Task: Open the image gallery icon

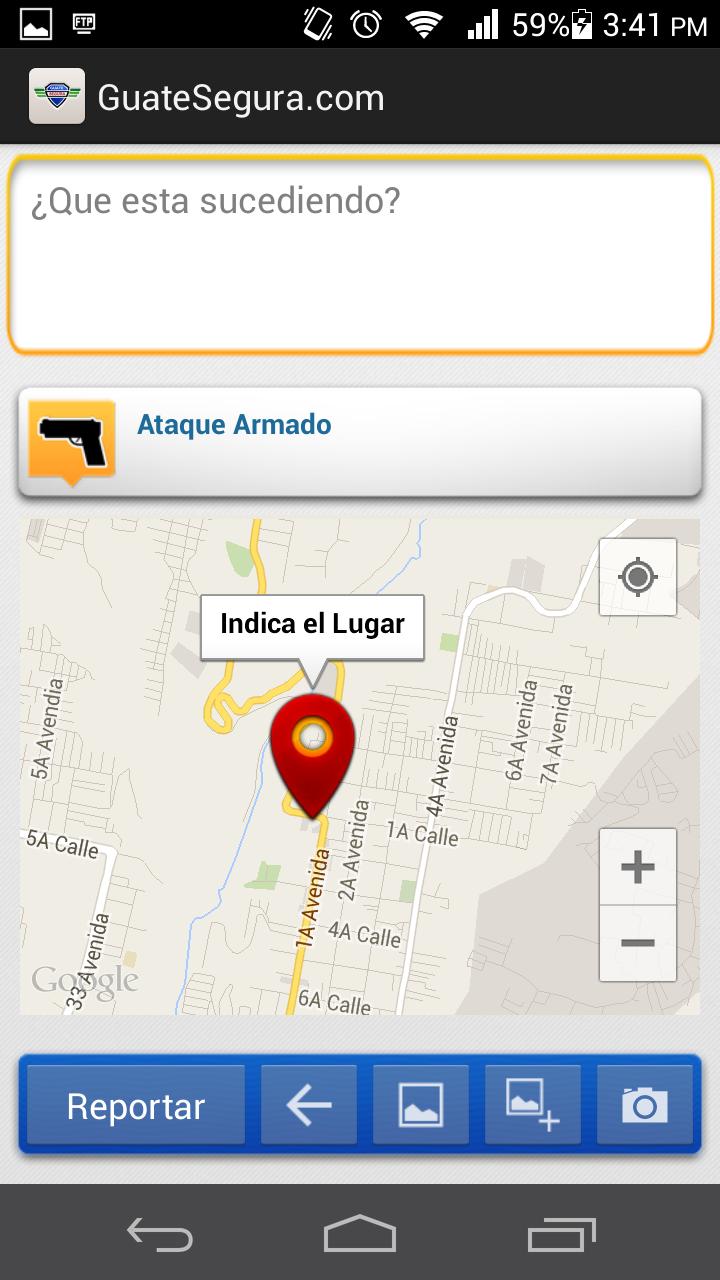Action: (420, 1105)
